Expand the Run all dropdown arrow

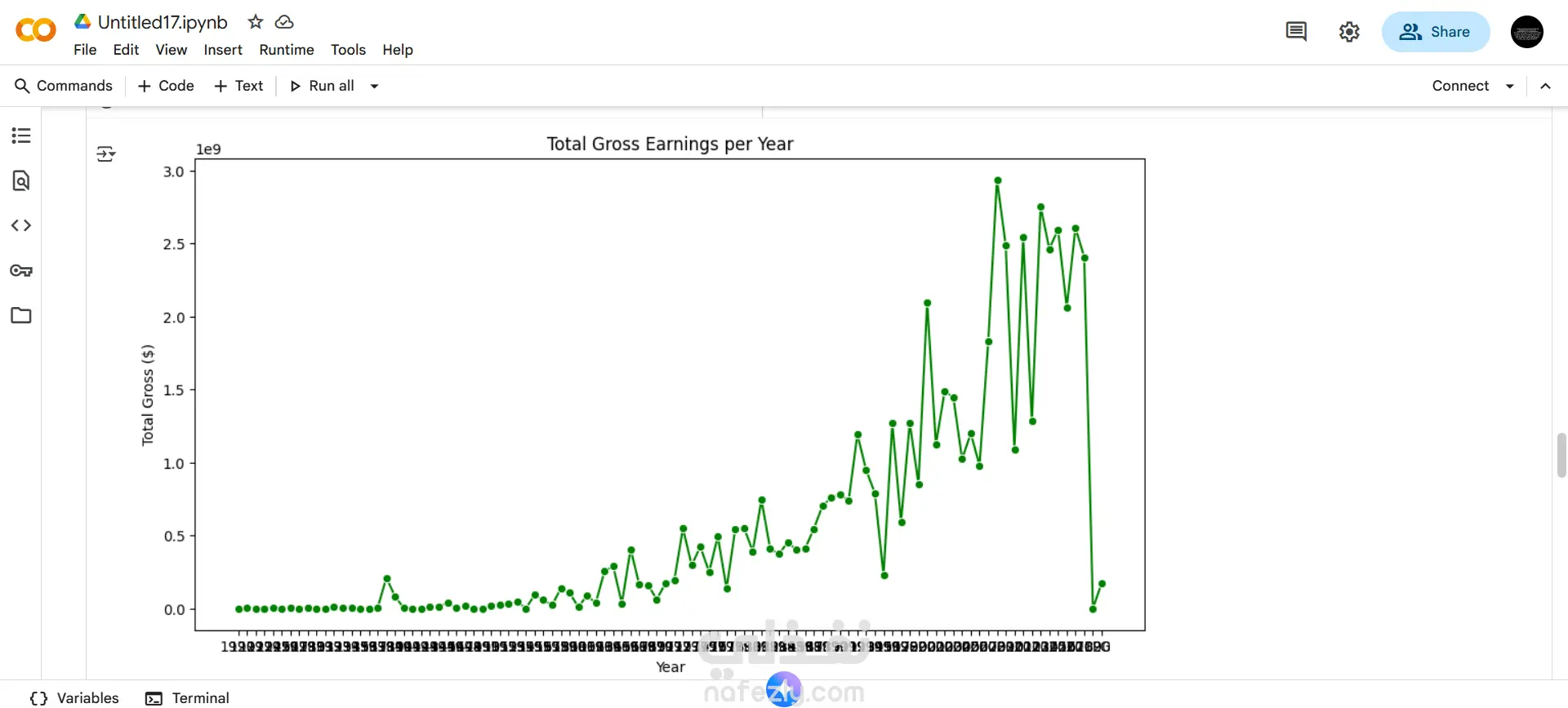tap(375, 86)
